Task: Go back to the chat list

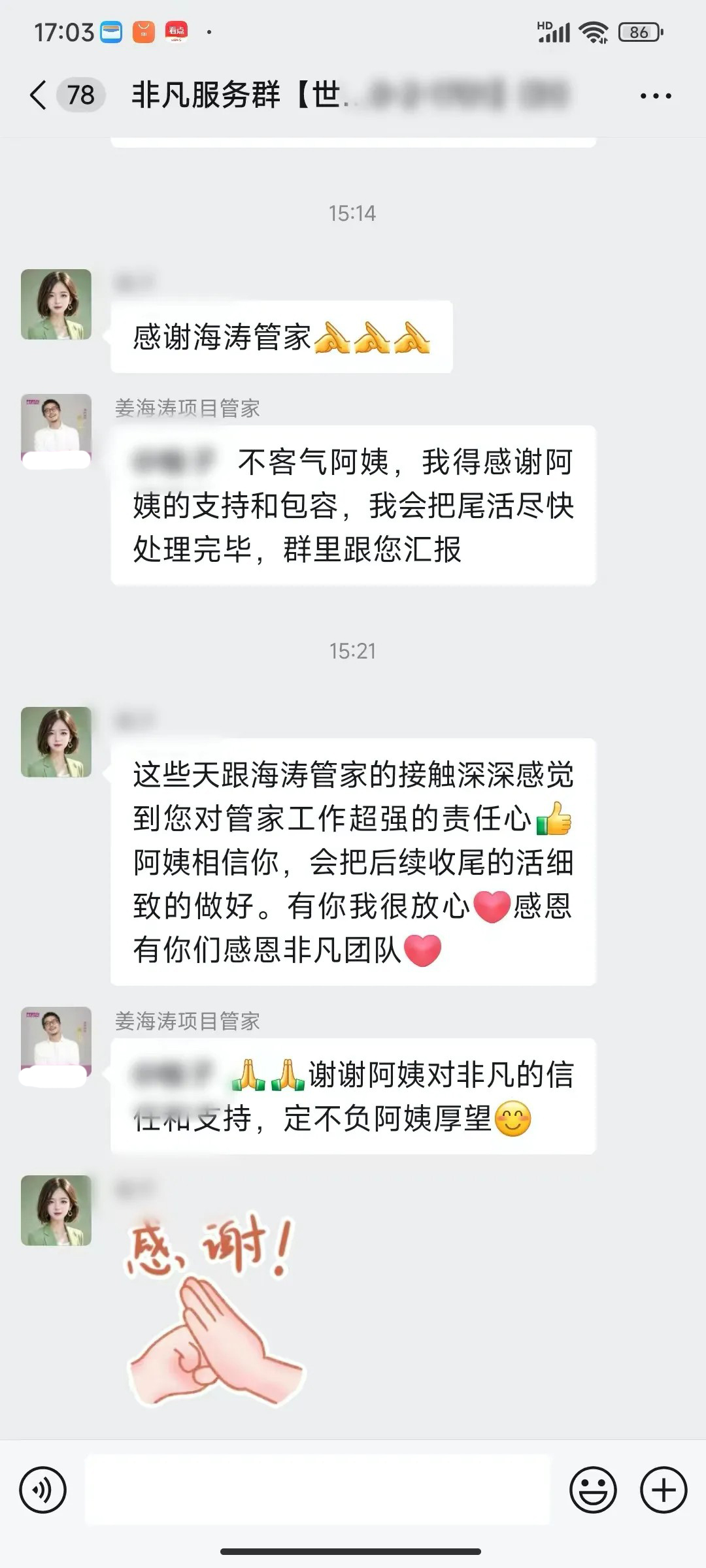Action: pos(39,95)
